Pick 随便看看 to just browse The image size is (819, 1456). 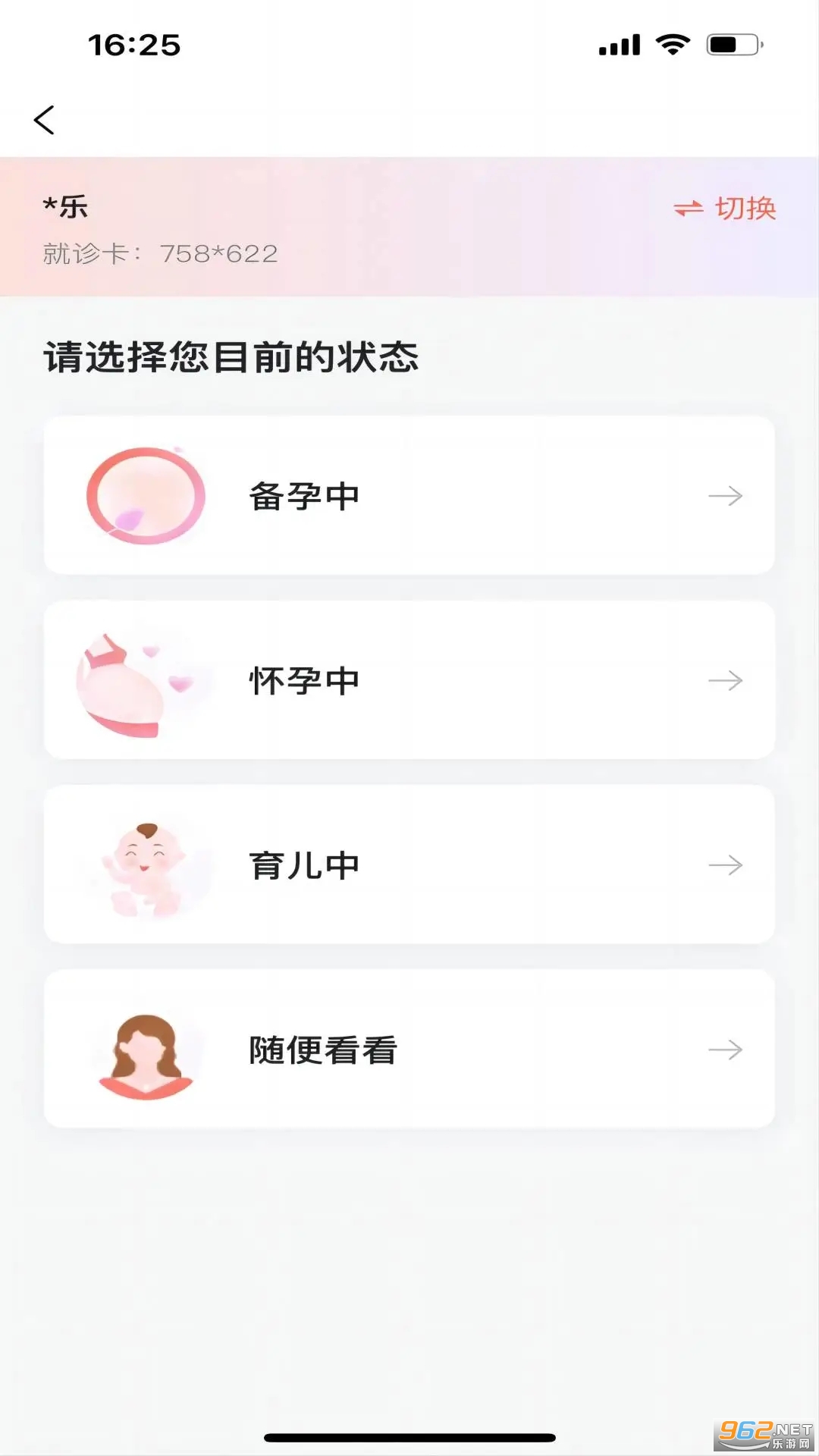click(x=409, y=1050)
